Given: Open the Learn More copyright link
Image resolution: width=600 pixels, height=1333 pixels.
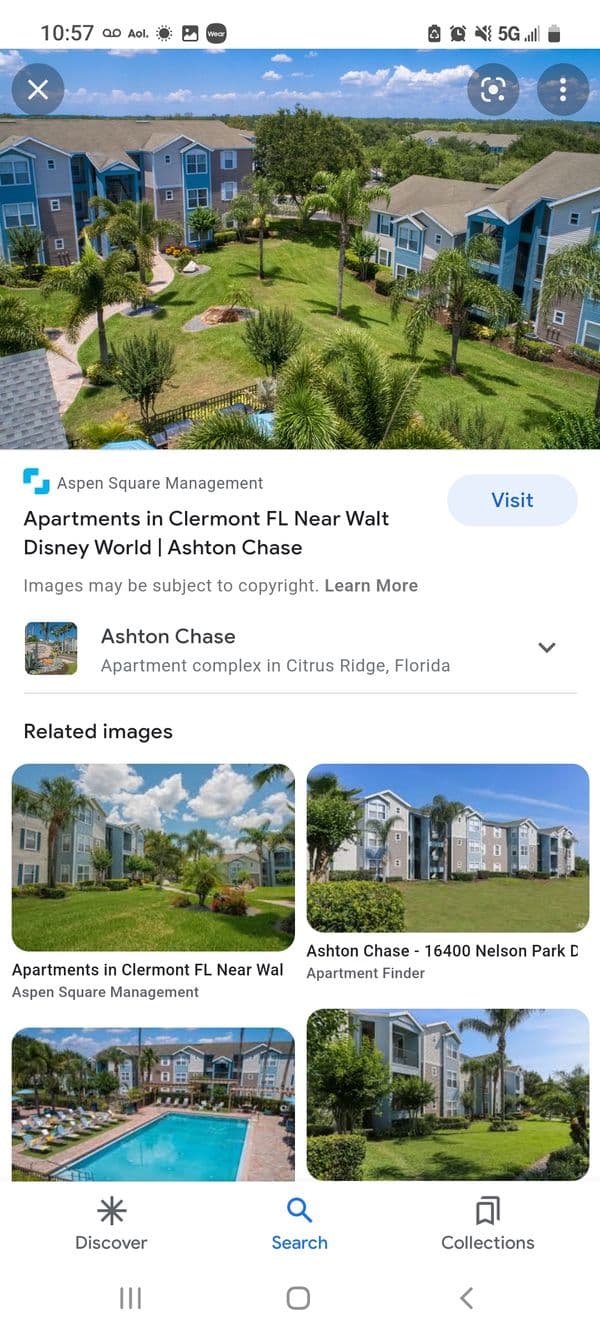Looking at the screenshot, I should pyautogui.click(x=371, y=586).
